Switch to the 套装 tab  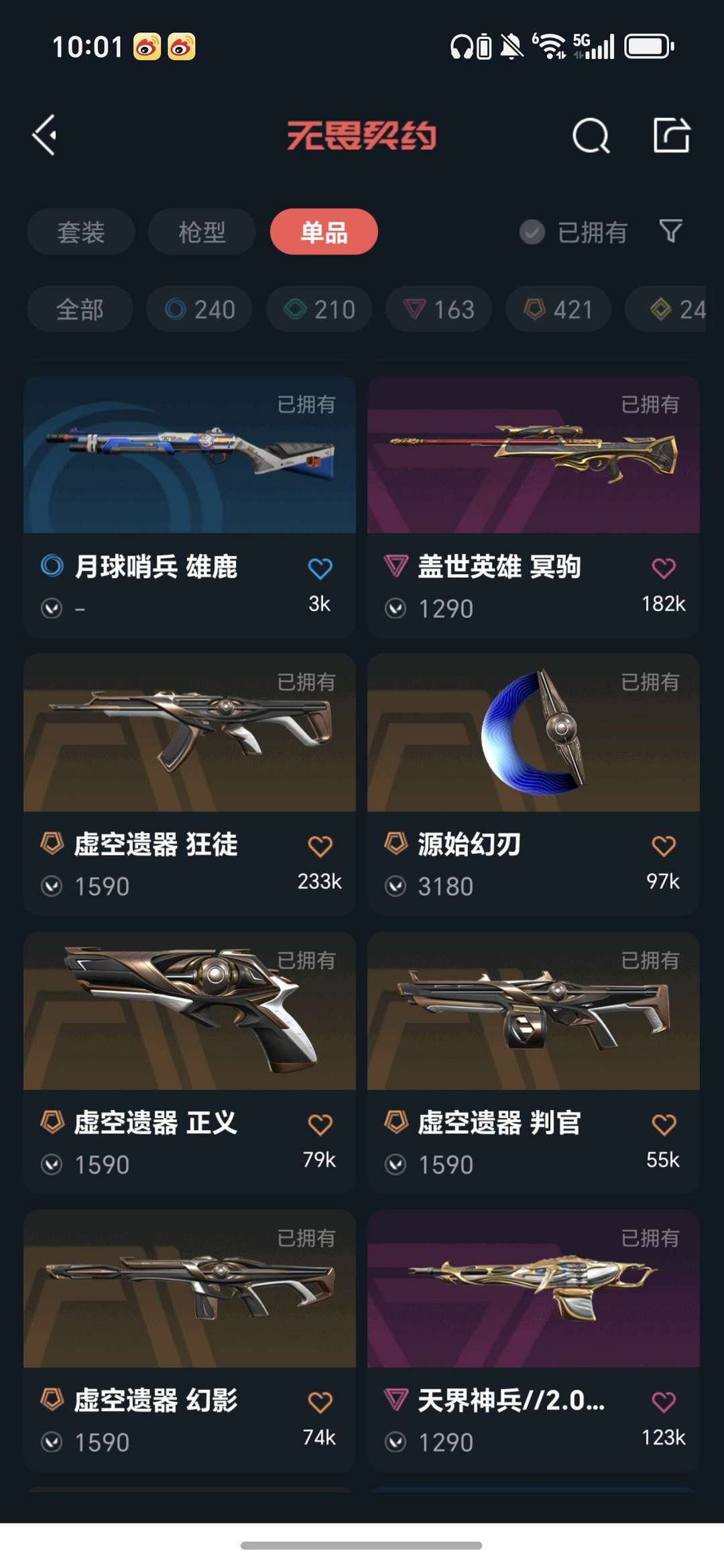coord(79,231)
